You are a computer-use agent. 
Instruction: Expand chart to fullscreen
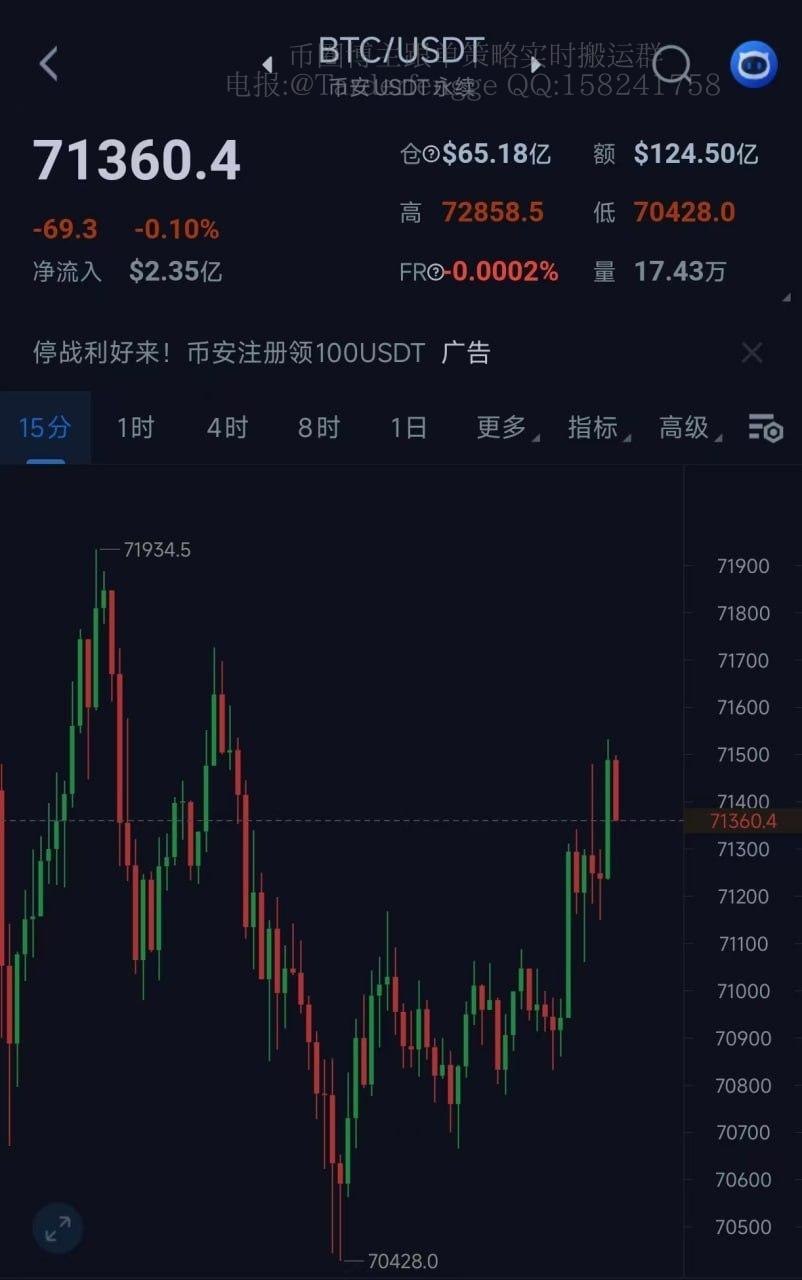tap(58, 1227)
